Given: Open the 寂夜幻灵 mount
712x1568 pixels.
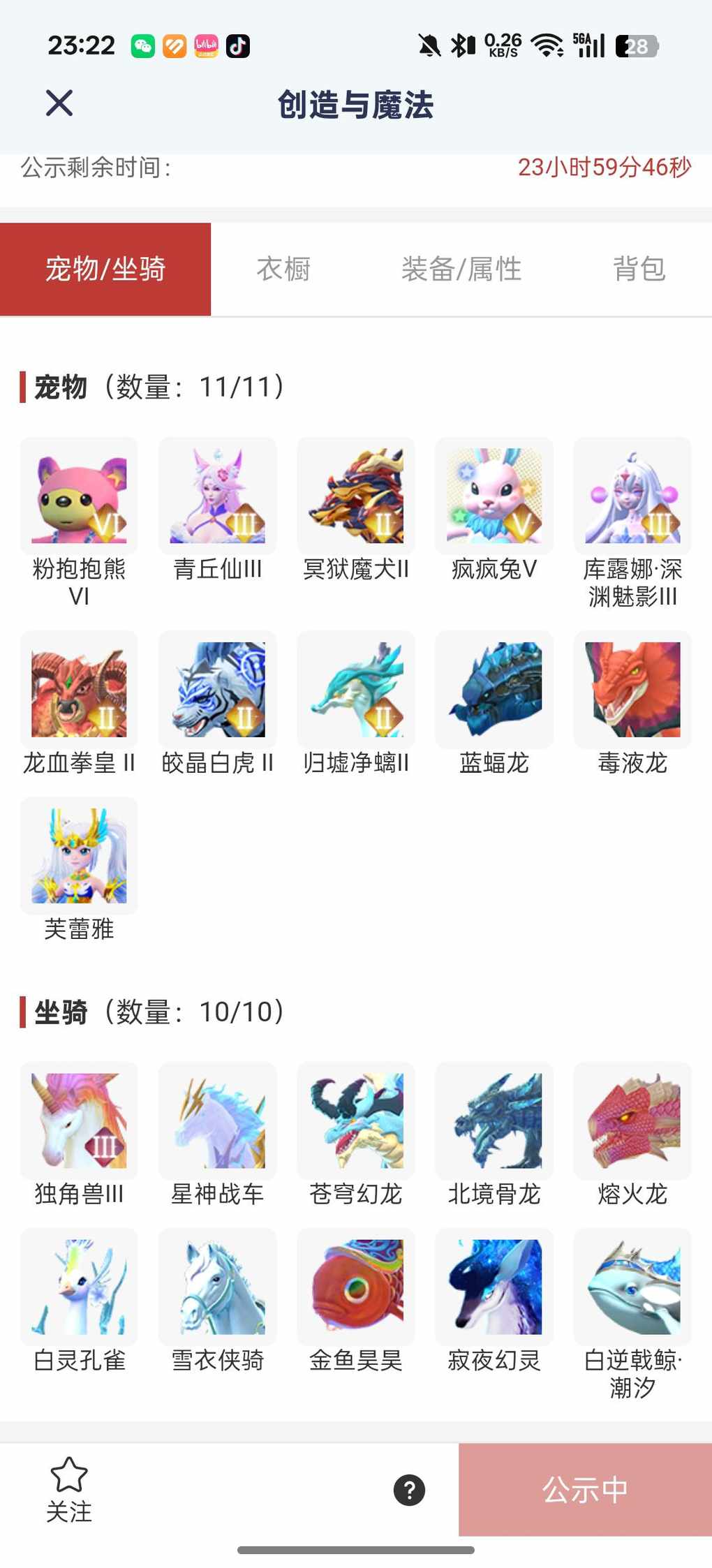Looking at the screenshot, I should point(494,1287).
